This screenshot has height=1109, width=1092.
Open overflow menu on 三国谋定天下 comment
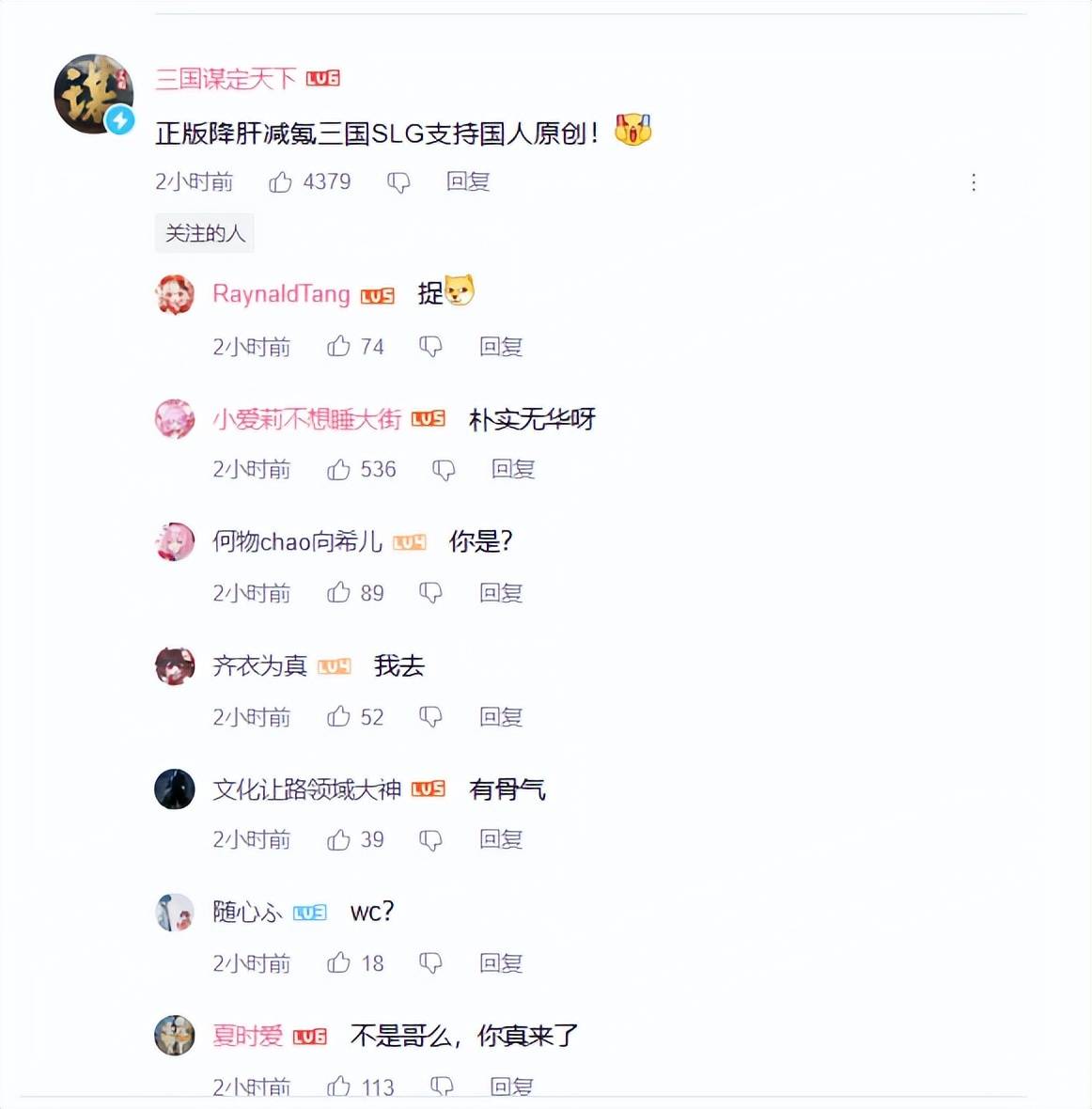click(974, 182)
